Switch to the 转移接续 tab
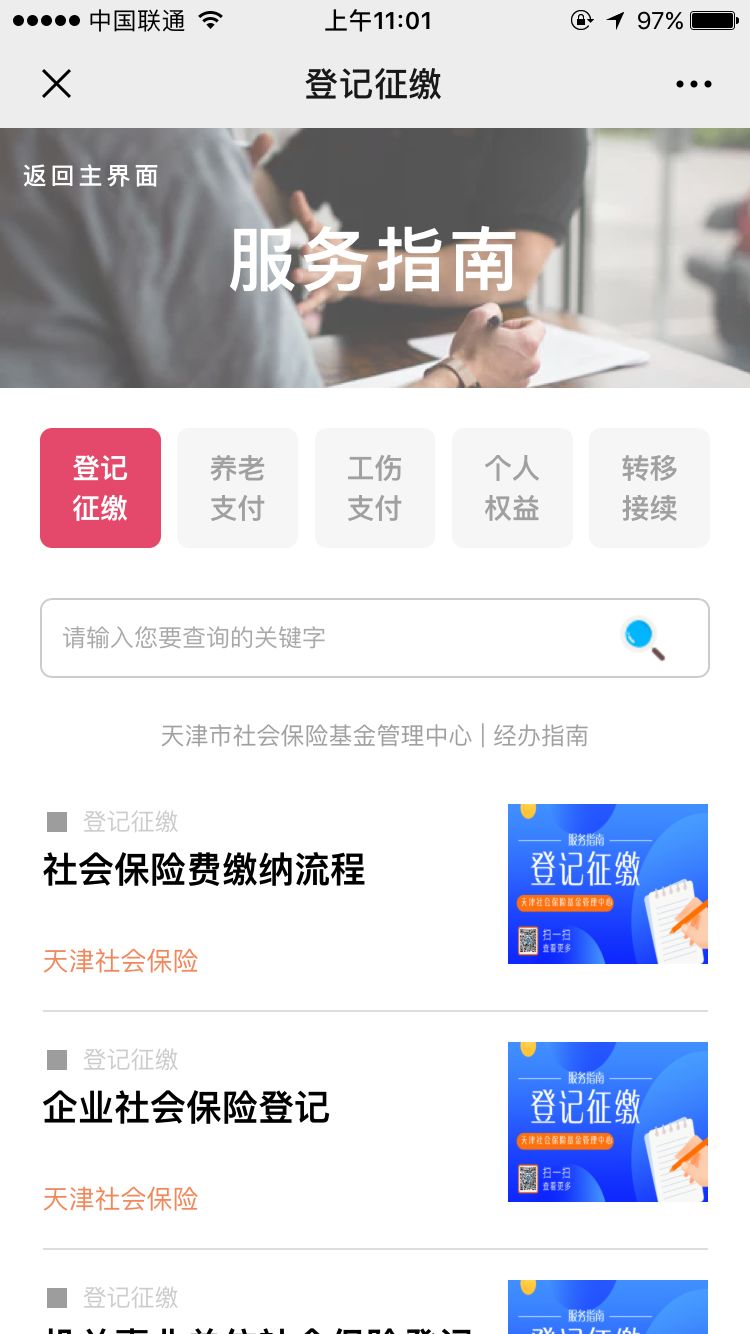This screenshot has width=750, height=1334. coord(649,488)
